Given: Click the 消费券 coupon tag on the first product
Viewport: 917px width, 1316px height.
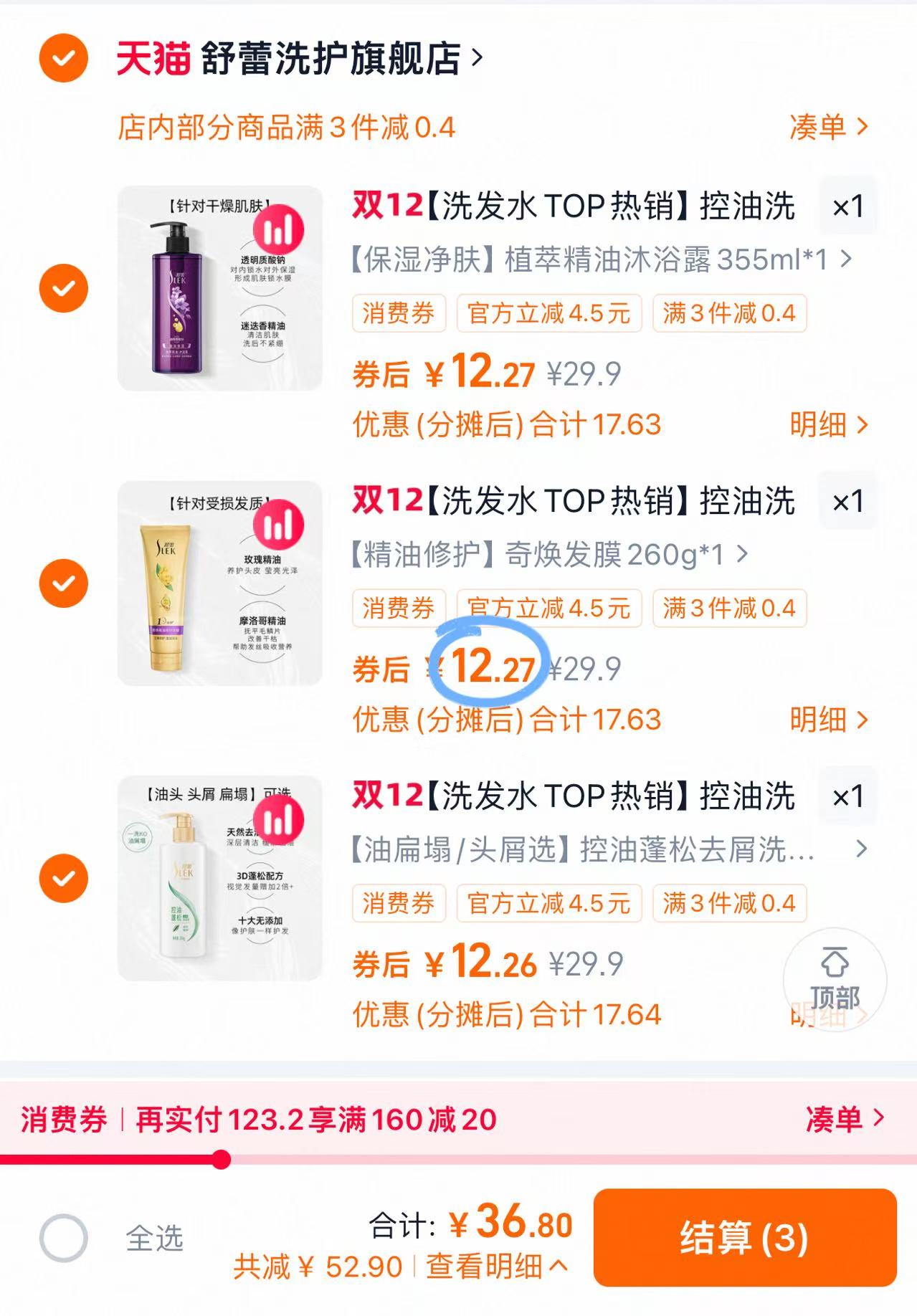Looking at the screenshot, I should (x=399, y=314).
